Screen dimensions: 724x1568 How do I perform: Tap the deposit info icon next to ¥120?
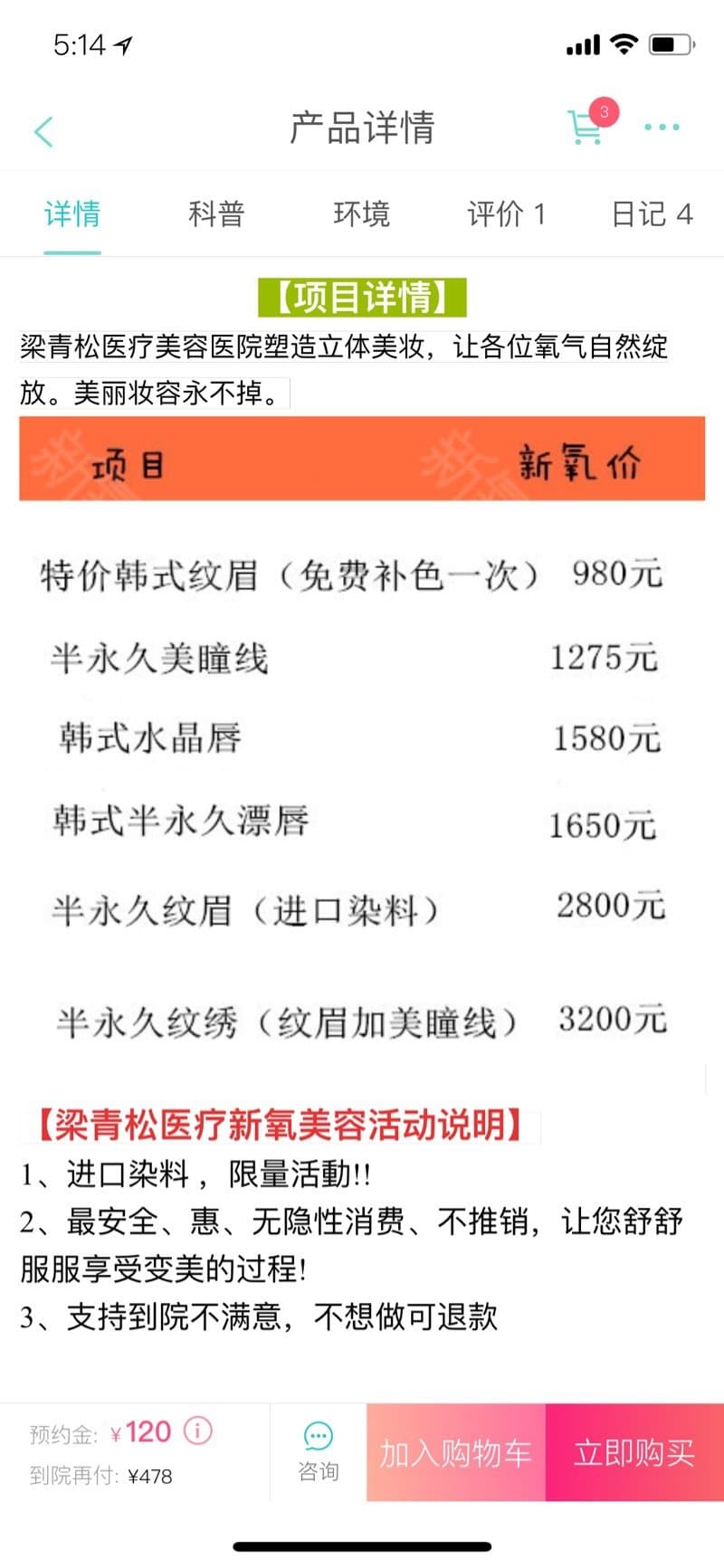click(x=198, y=1430)
